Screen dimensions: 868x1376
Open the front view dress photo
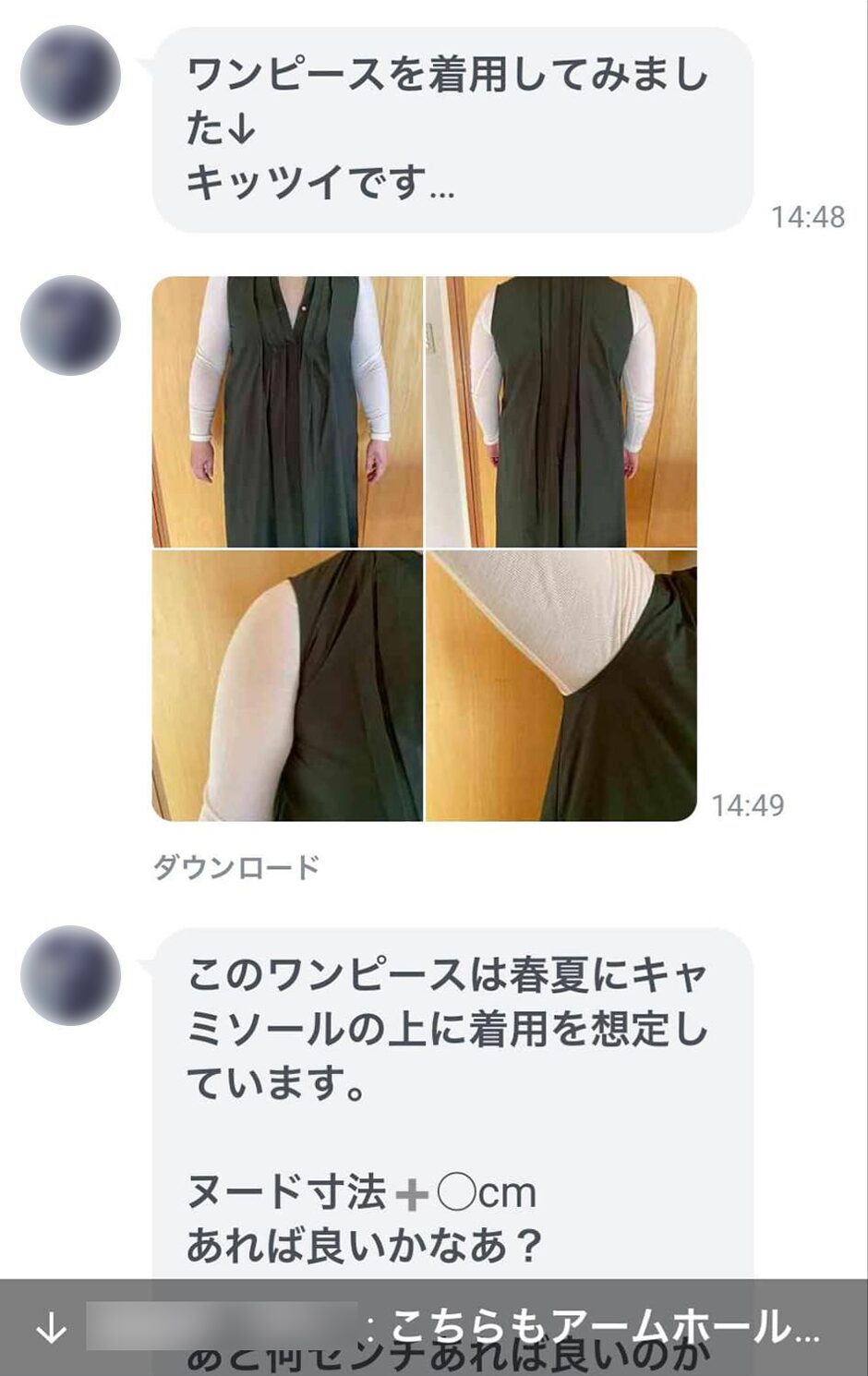287,411
